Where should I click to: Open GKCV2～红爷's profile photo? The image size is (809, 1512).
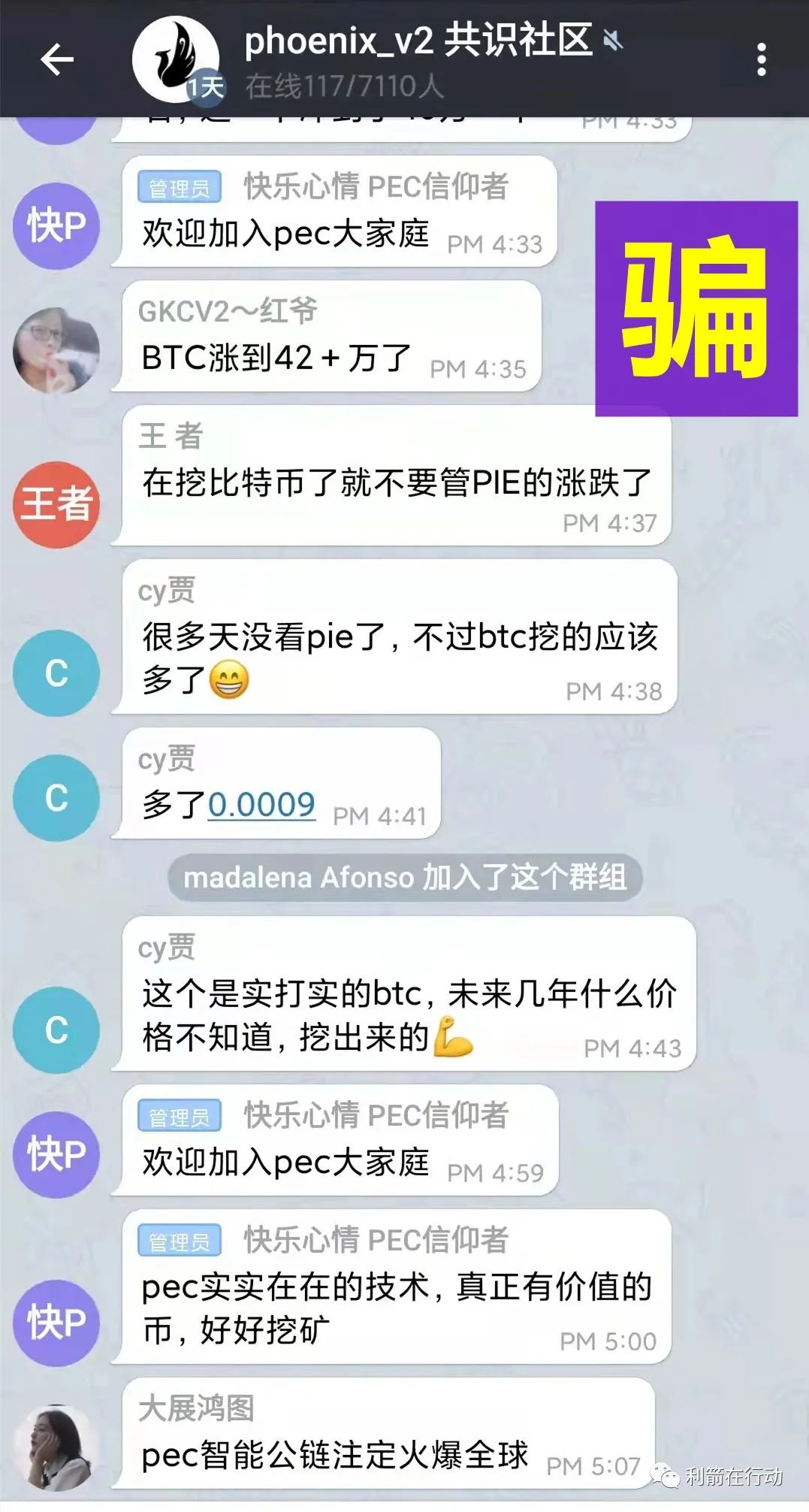point(56,350)
